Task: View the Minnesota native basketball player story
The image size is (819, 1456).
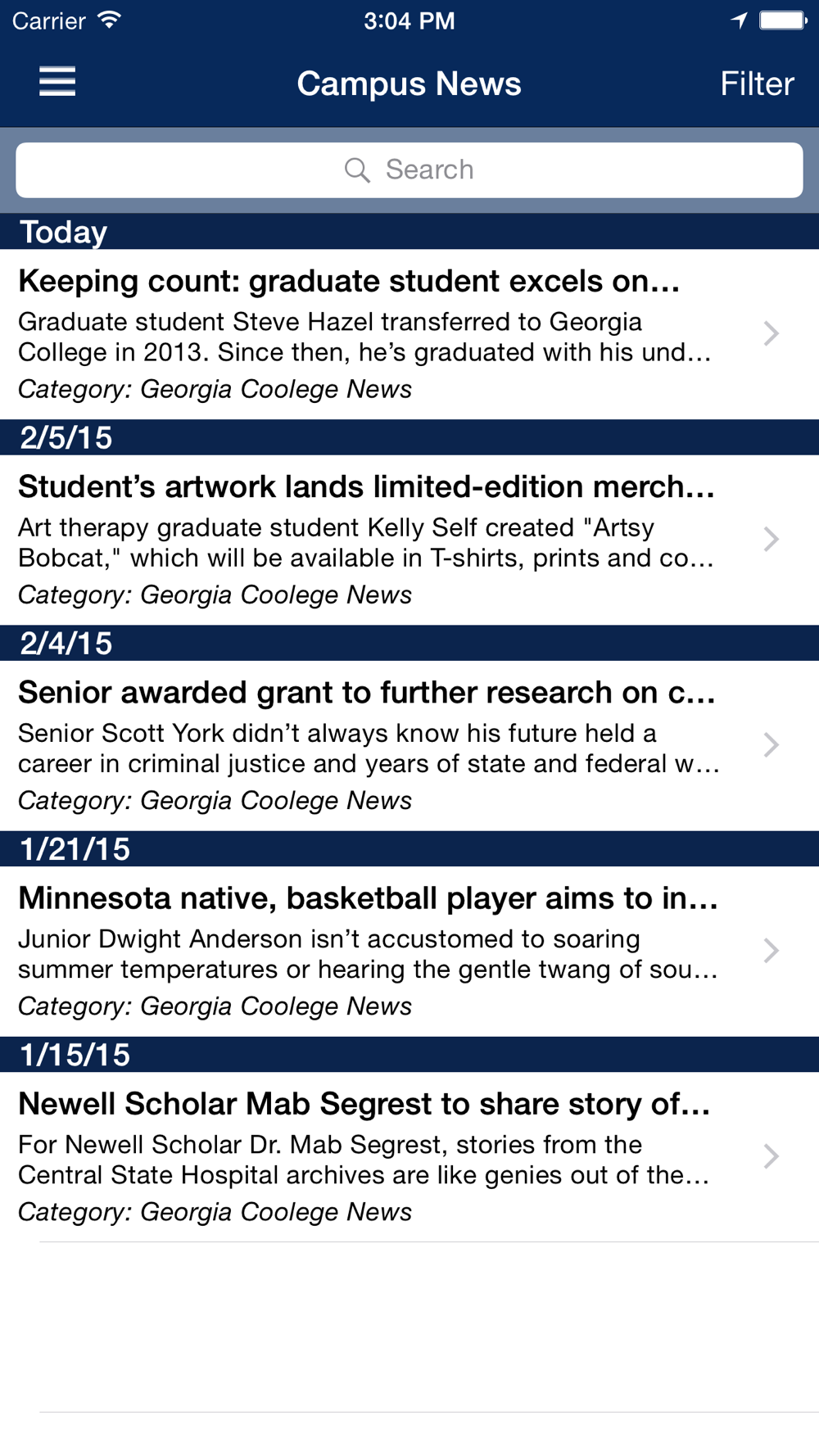Action: tap(409, 951)
